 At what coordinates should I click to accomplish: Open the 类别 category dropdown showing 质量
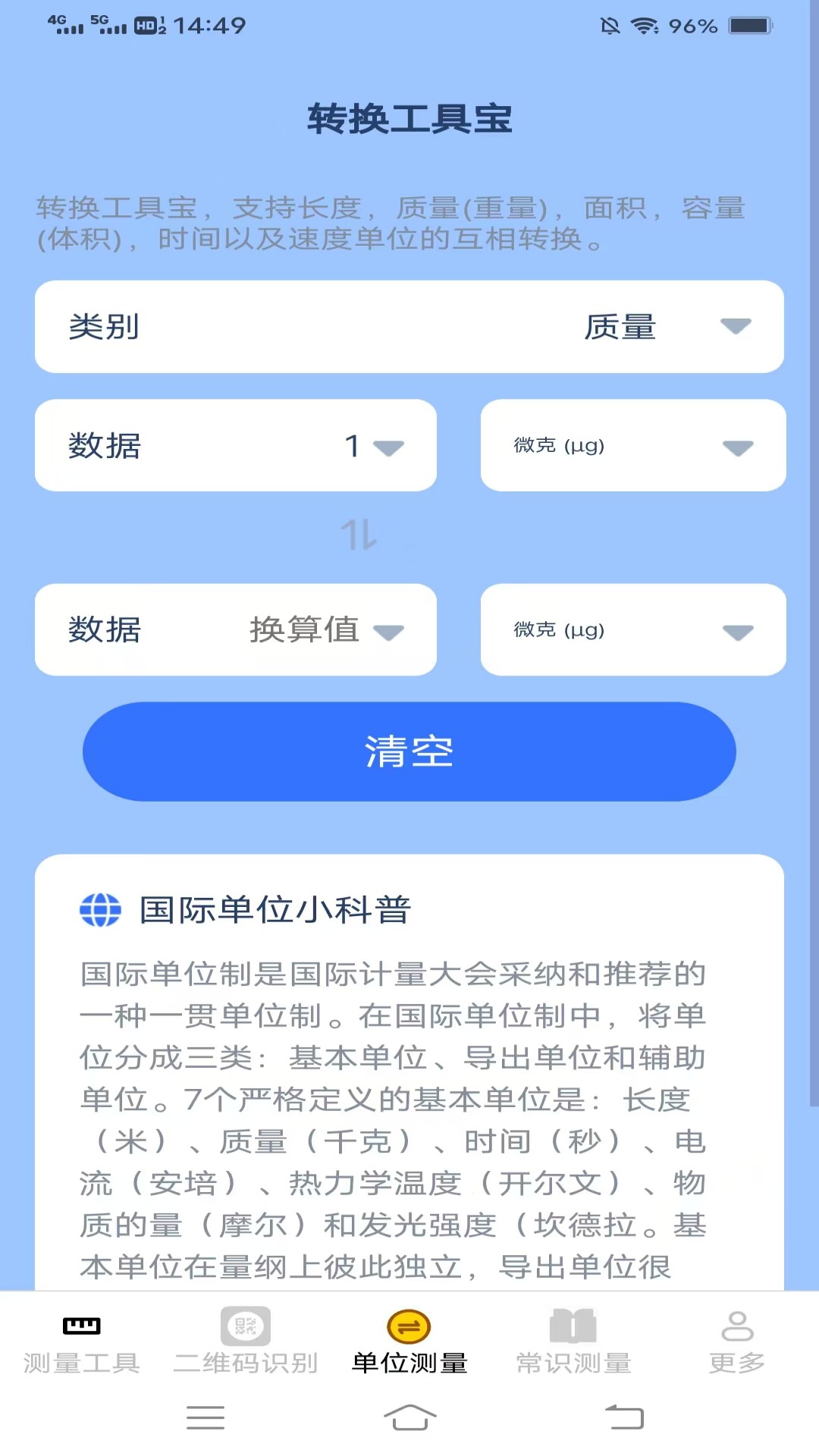point(409,327)
